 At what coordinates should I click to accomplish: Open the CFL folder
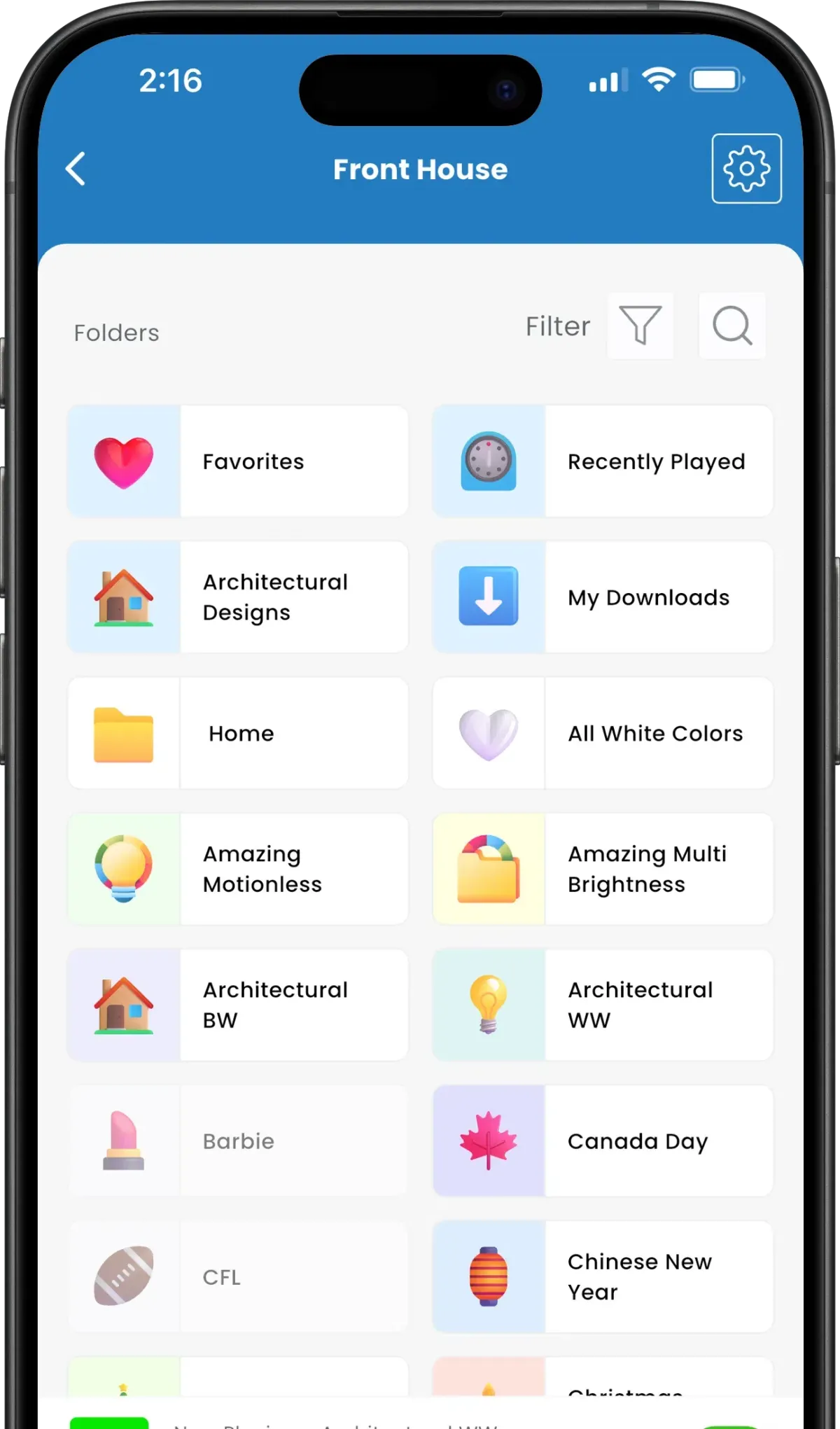pos(238,1276)
